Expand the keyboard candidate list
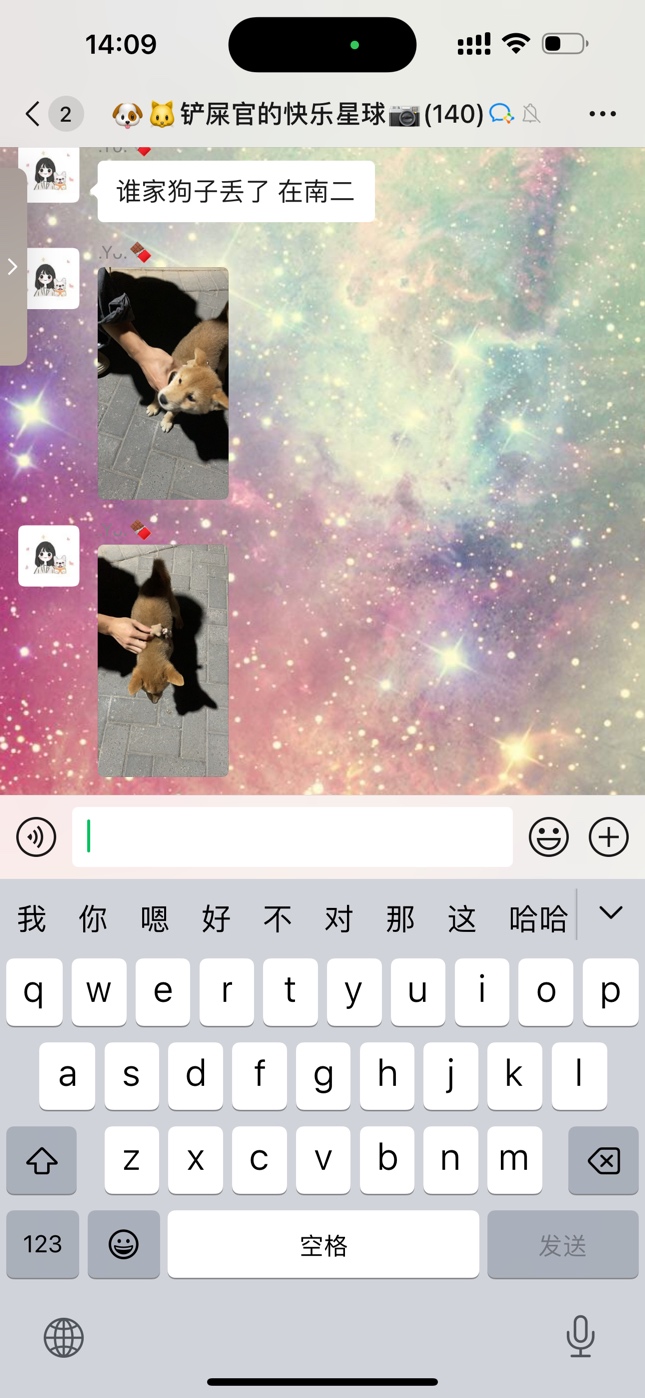The width and height of the screenshot is (645, 1398). tap(611, 913)
